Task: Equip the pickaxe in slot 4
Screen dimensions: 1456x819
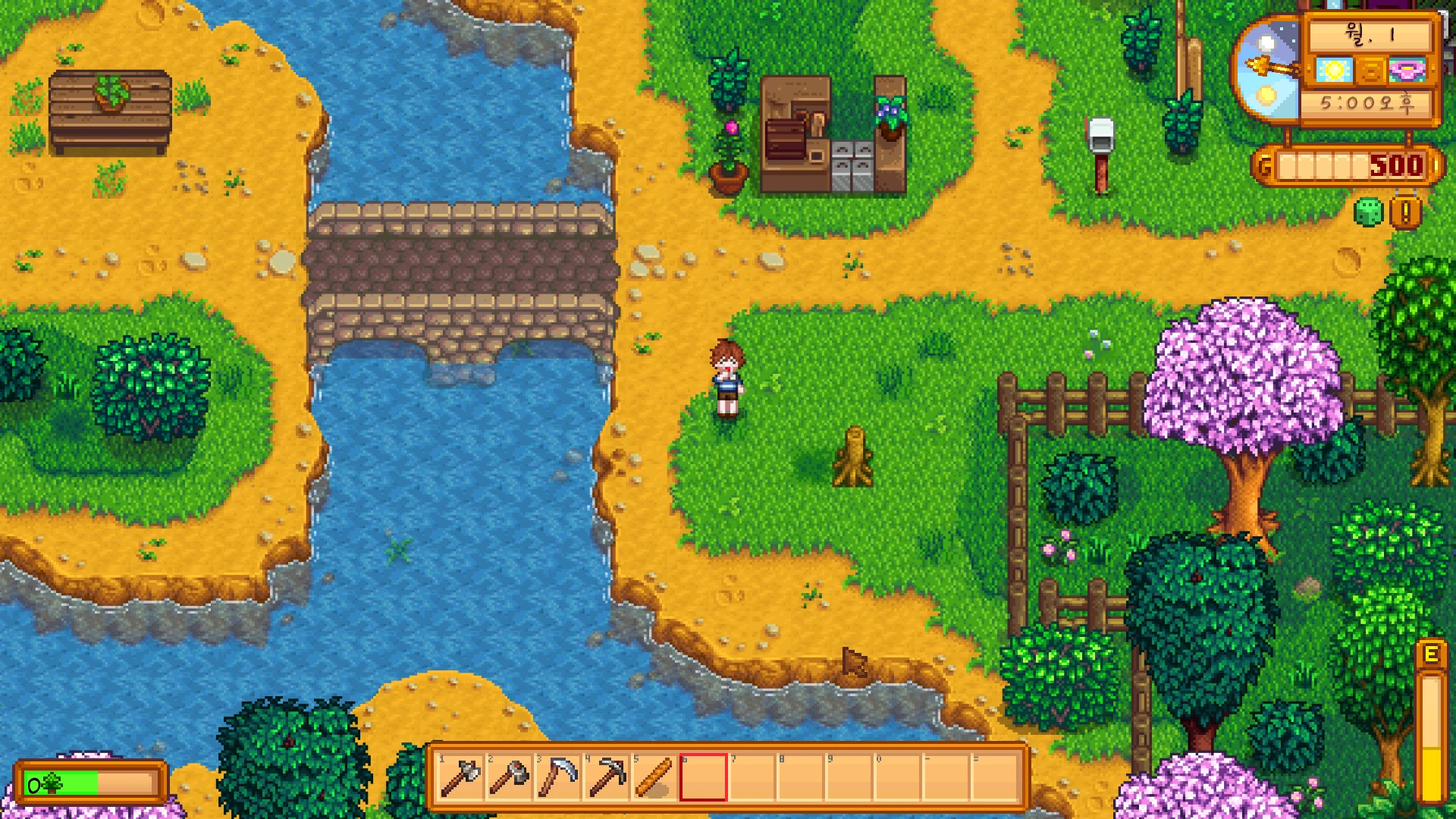Action: [x=606, y=777]
